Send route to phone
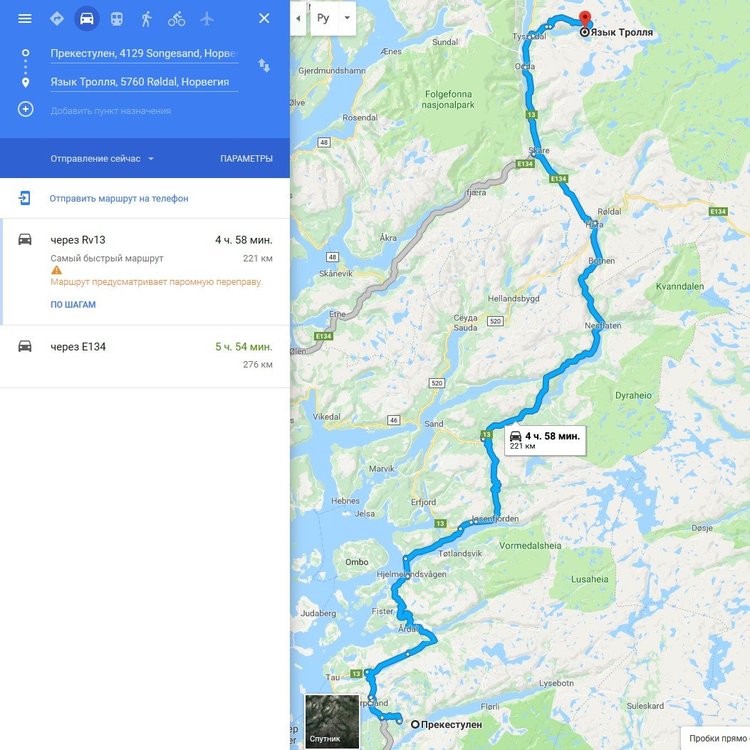This screenshot has height=750, width=750. [x=118, y=198]
